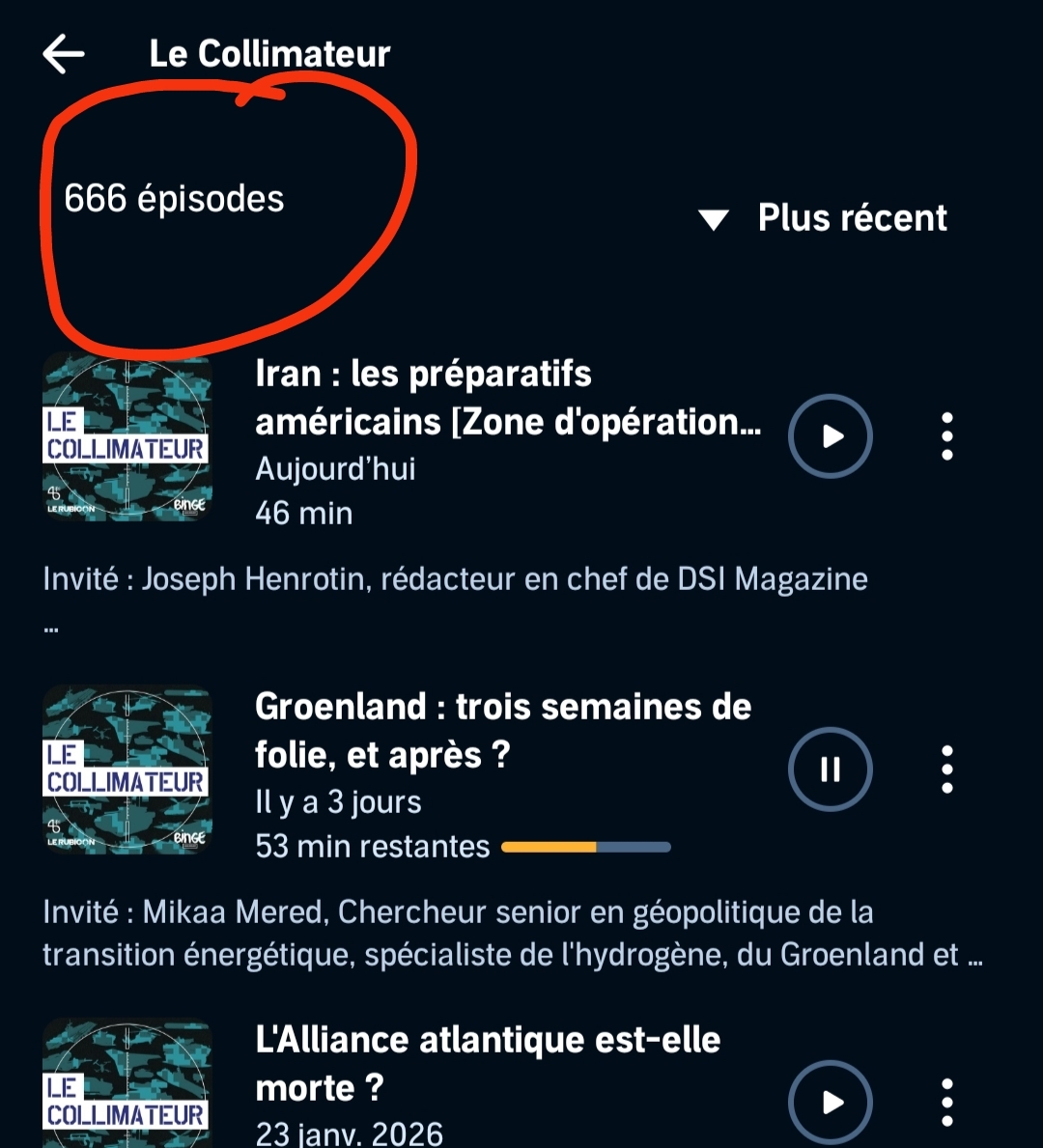Play L'Alliance atlantique est-elle morte episode

tap(831, 1102)
